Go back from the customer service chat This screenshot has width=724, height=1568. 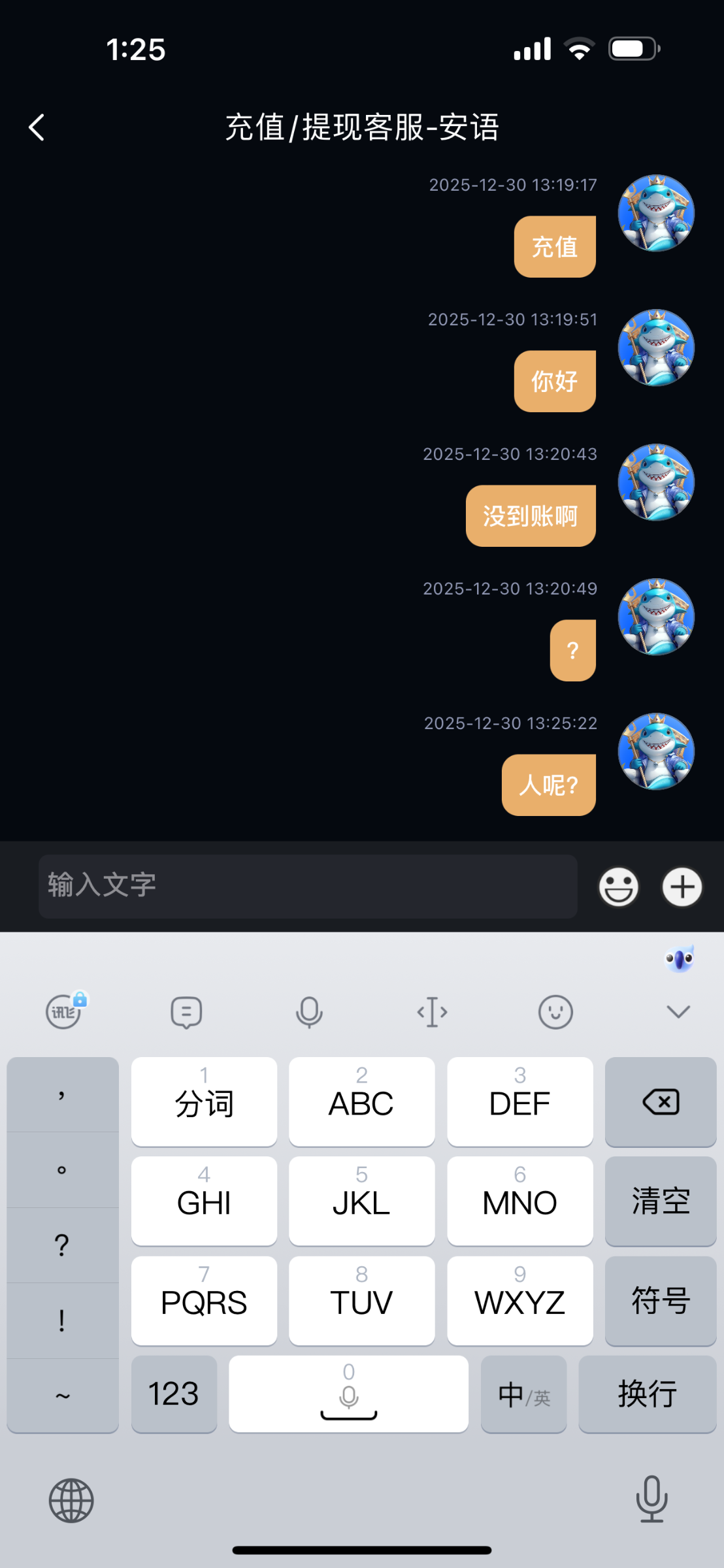coord(37,127)
